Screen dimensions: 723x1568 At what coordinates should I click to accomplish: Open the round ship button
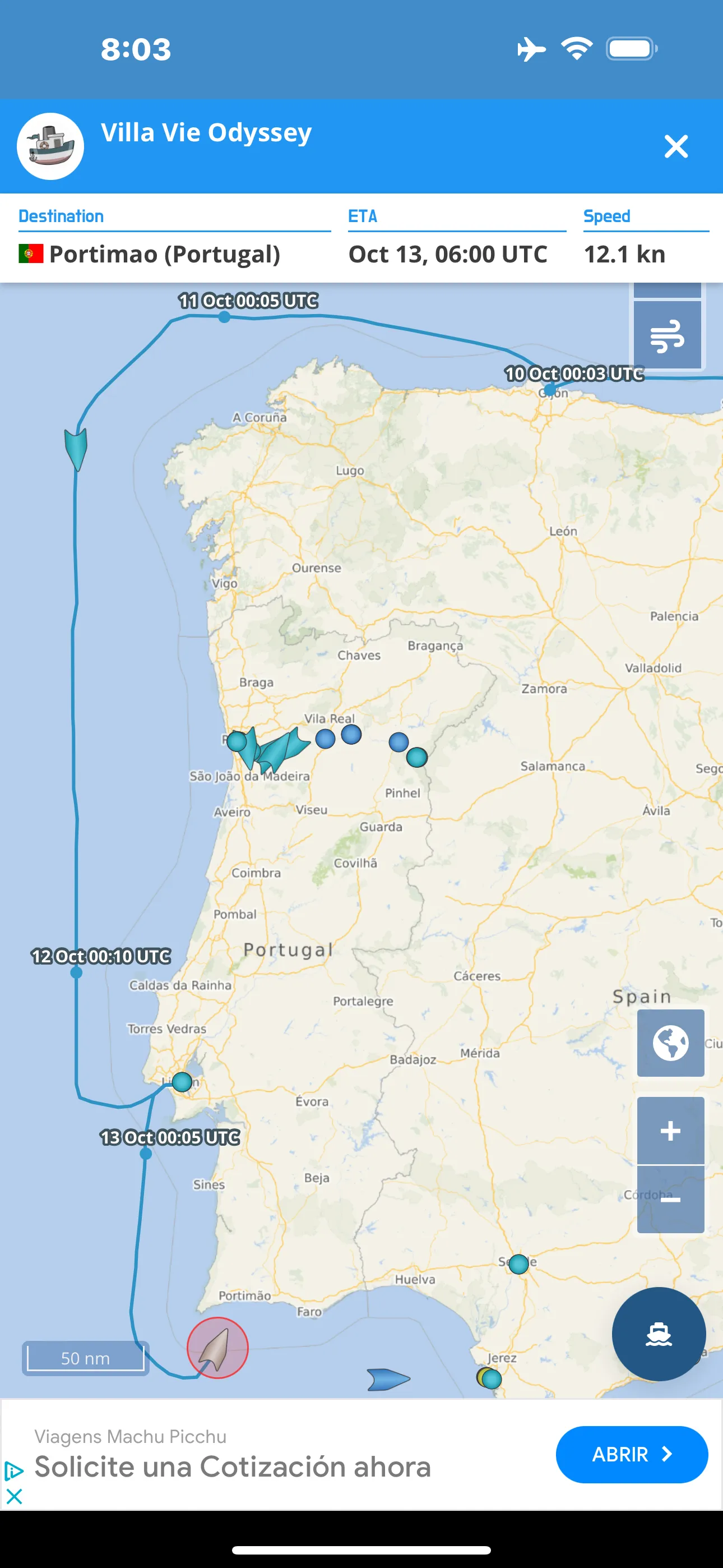(659, 1334)
